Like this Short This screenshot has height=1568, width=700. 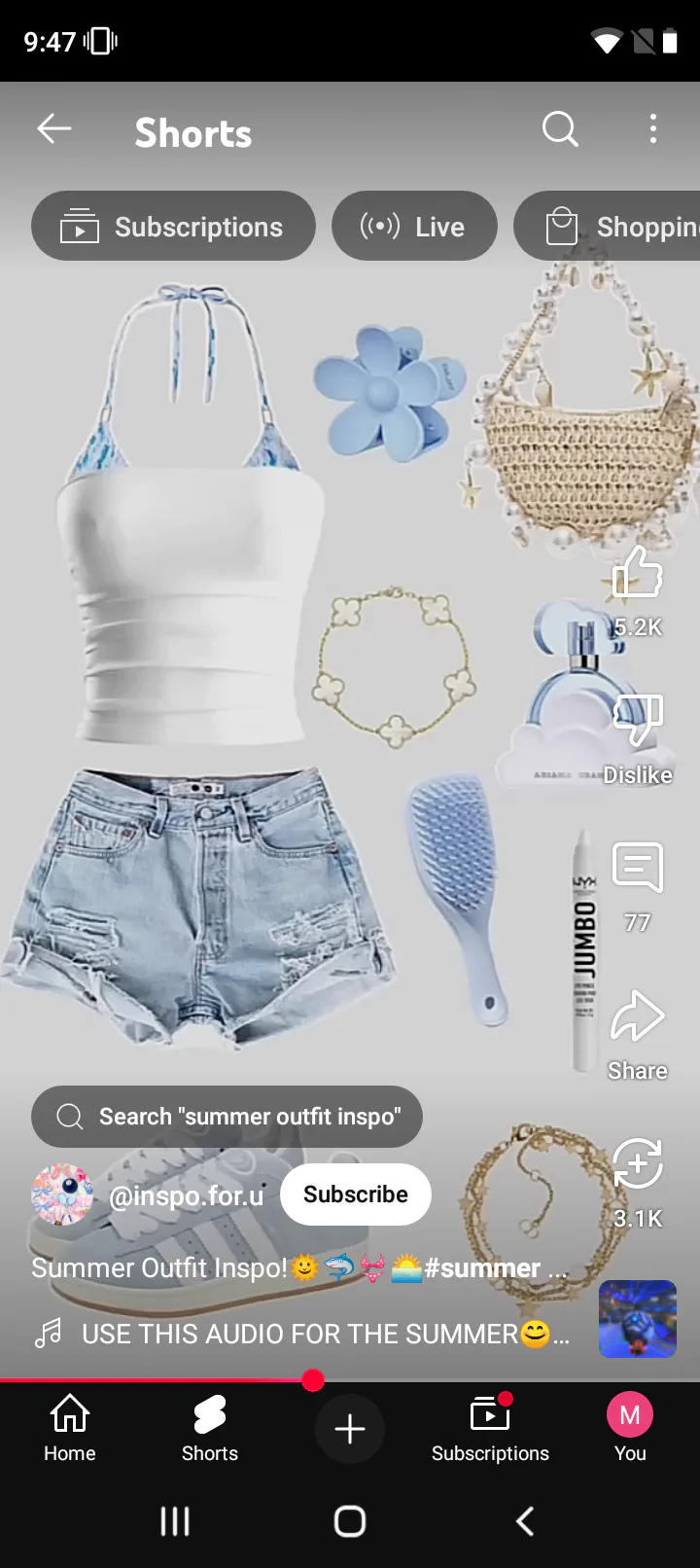638,574
